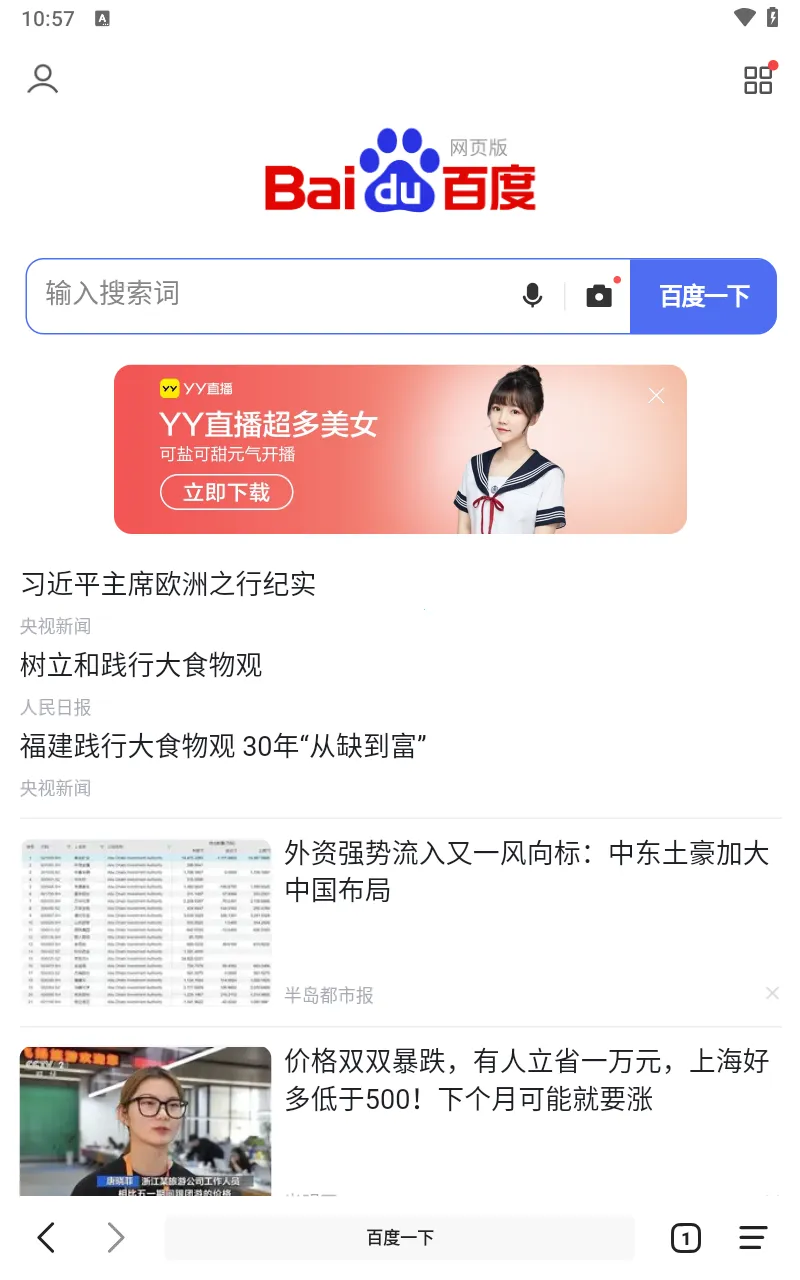Tap 立即下载 on the YY直播 banner
800x1280 pixels.
coord(227,492)
